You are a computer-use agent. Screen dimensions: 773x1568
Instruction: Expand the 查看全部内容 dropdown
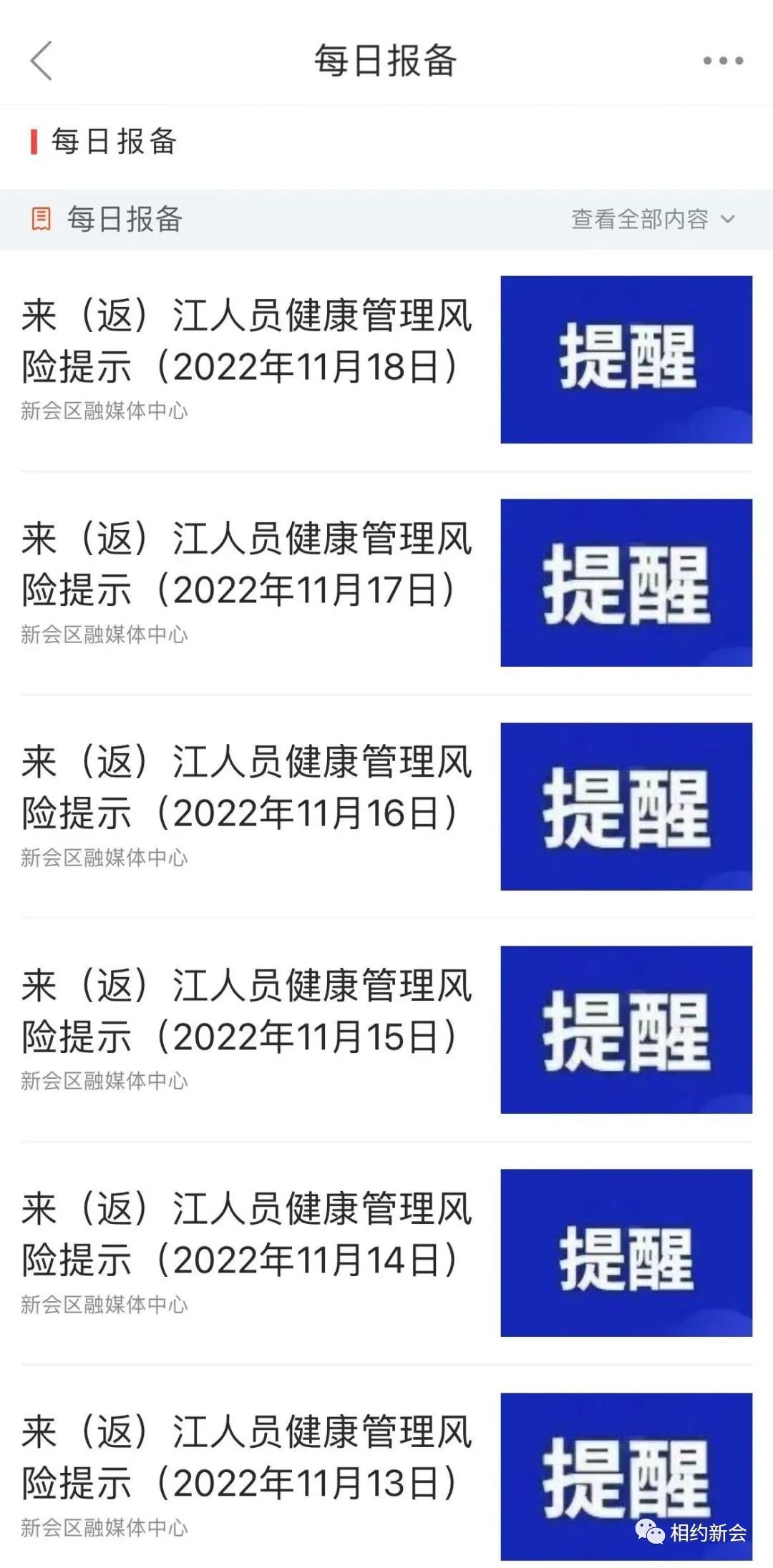point(653,219)
